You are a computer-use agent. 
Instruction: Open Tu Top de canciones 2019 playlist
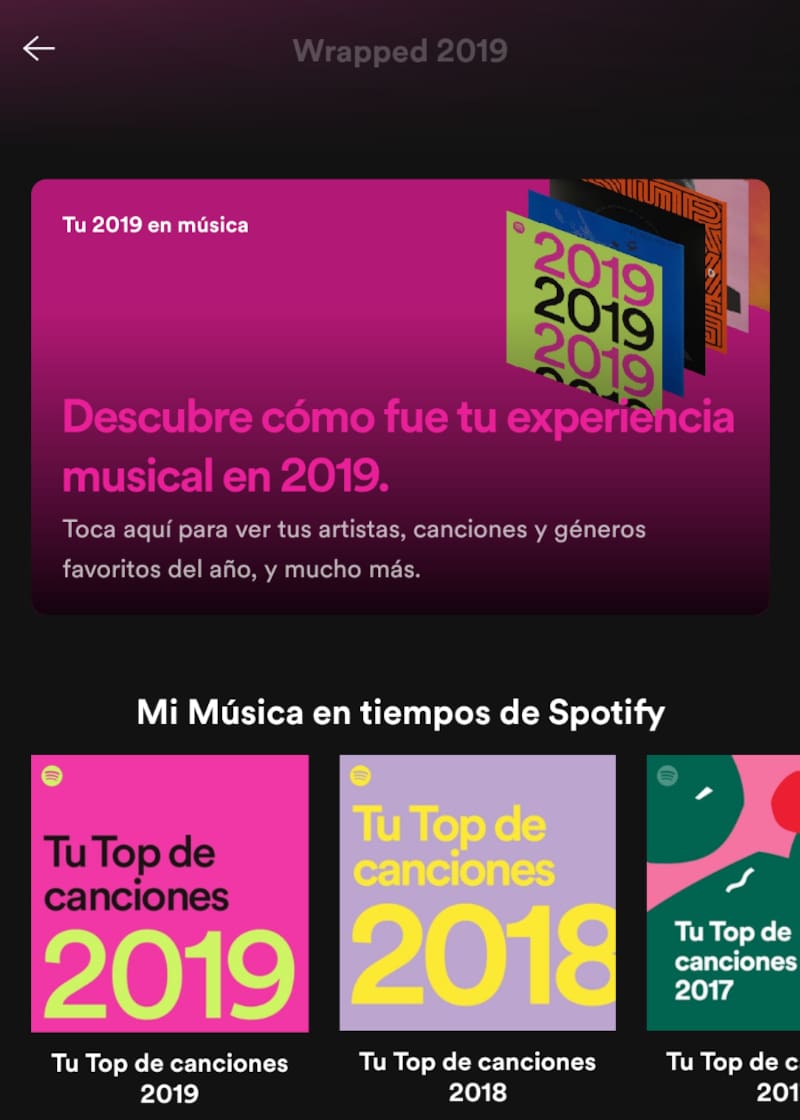pos(170,893)
